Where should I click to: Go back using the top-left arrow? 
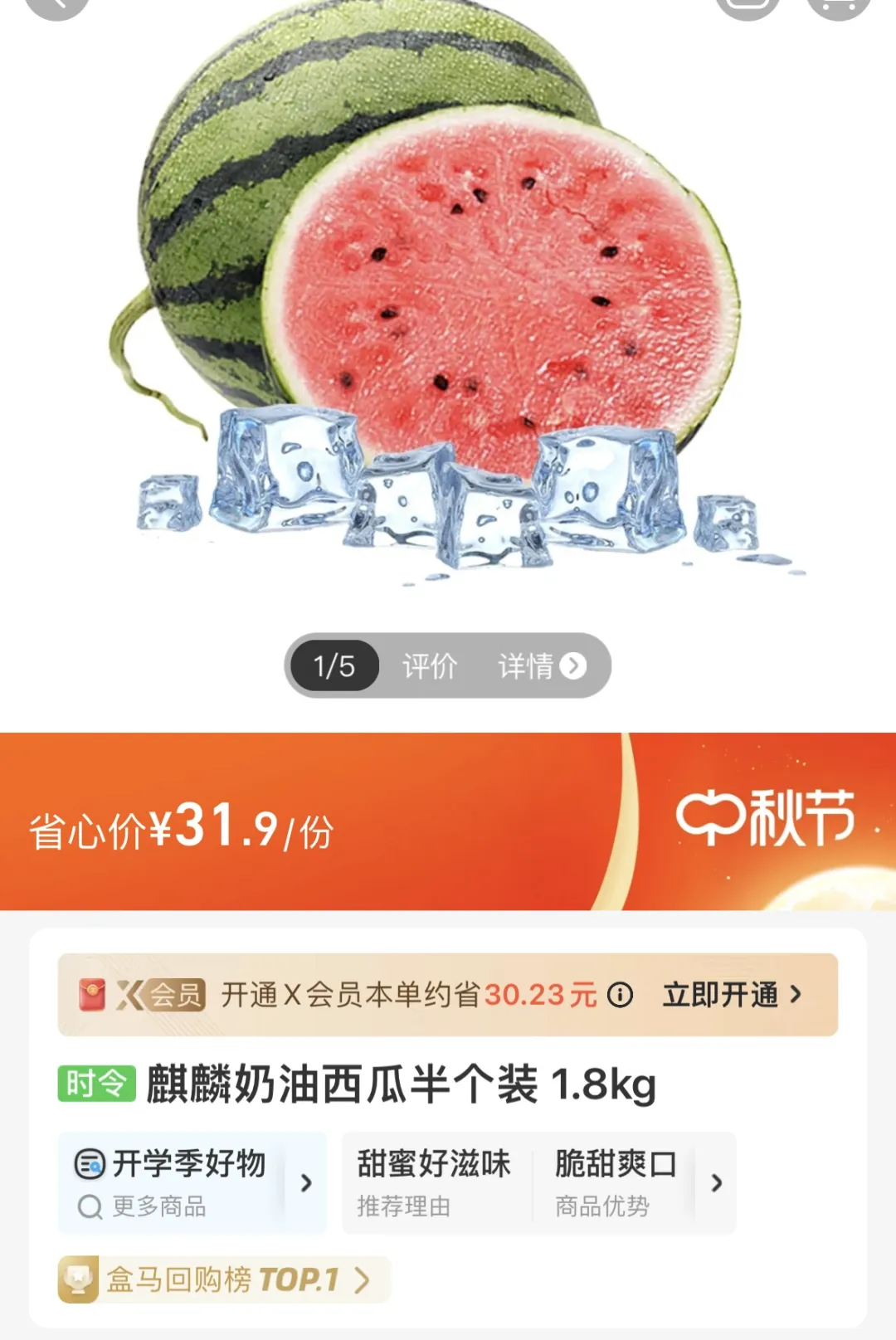56,5
